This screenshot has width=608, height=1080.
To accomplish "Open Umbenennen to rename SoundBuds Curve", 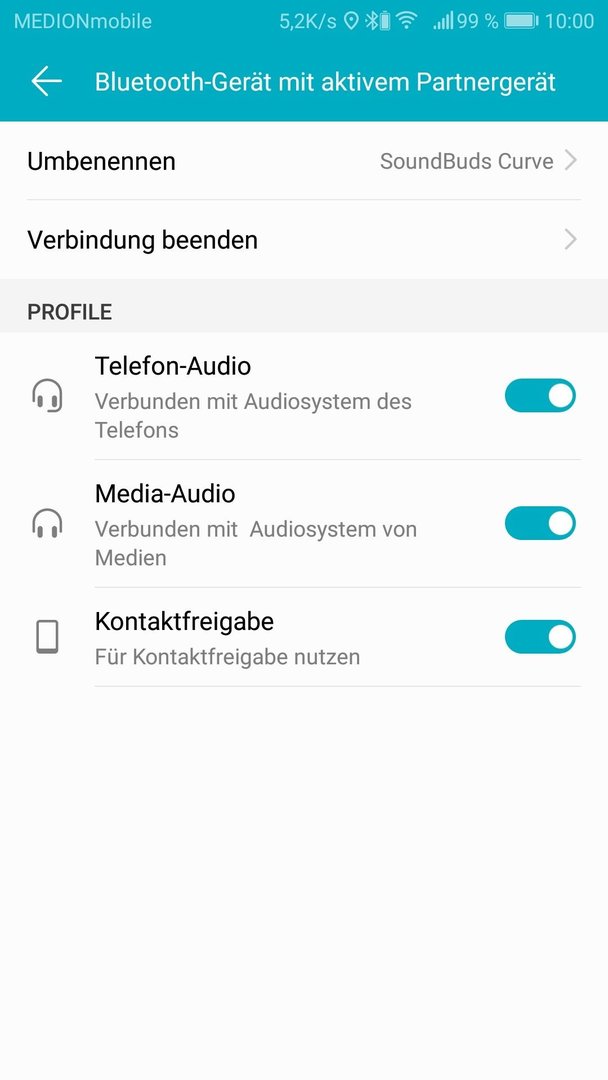I will (304, 161).
